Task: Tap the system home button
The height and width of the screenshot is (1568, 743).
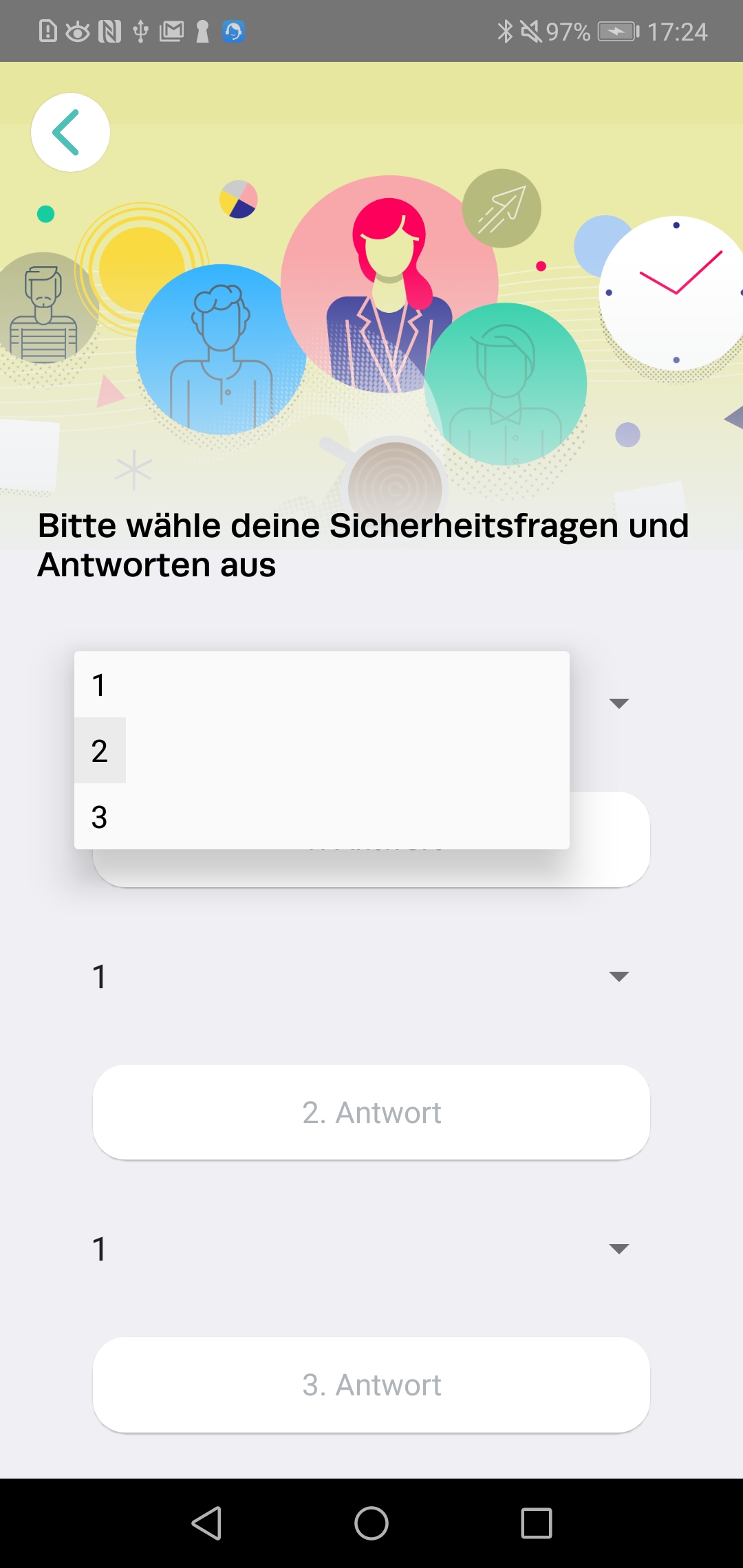Action: pyautogui.click(x=371, y=1523)
